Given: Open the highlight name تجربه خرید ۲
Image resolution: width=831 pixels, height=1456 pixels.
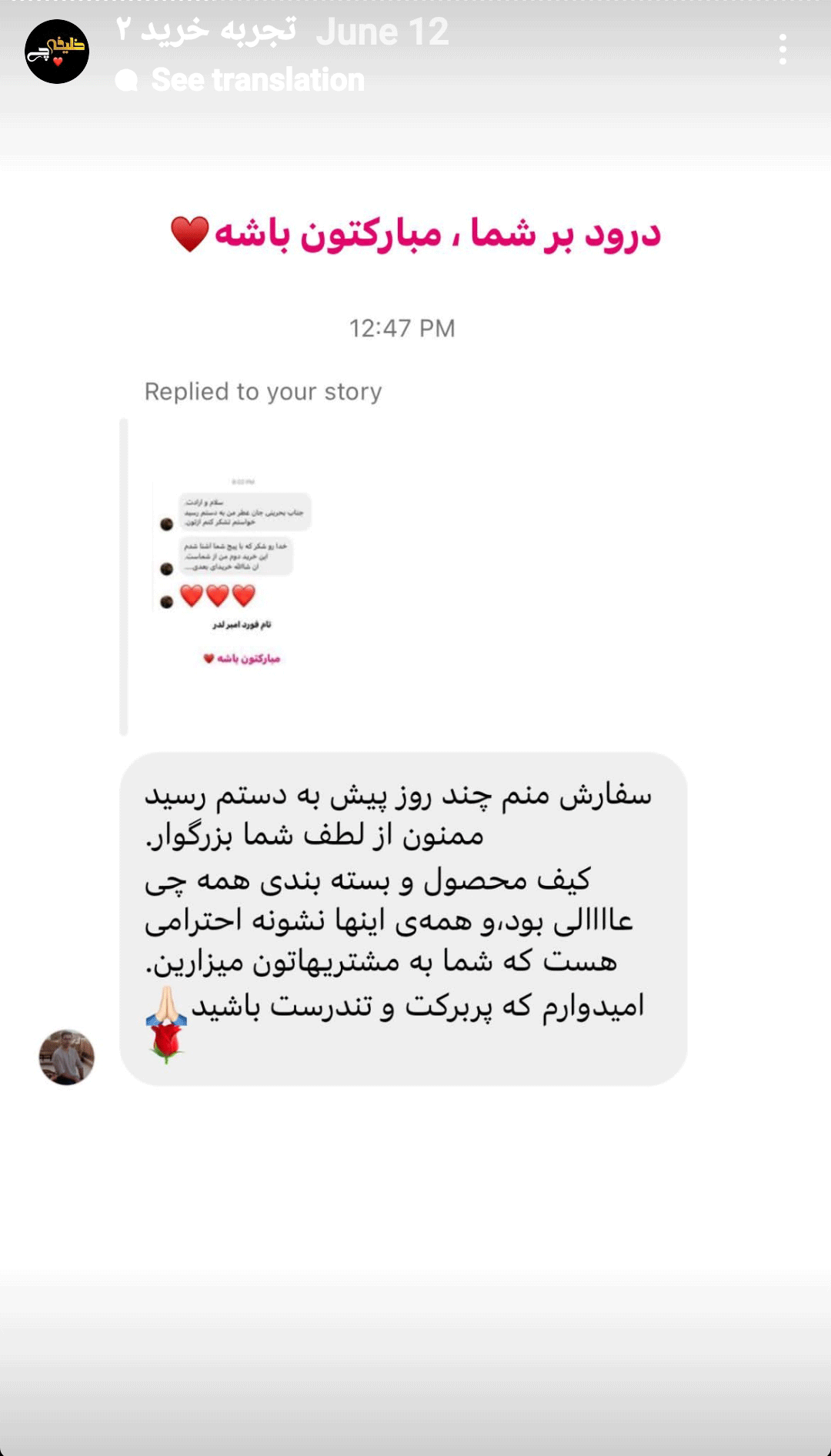Looking at the screenshot, I should 206,31.
